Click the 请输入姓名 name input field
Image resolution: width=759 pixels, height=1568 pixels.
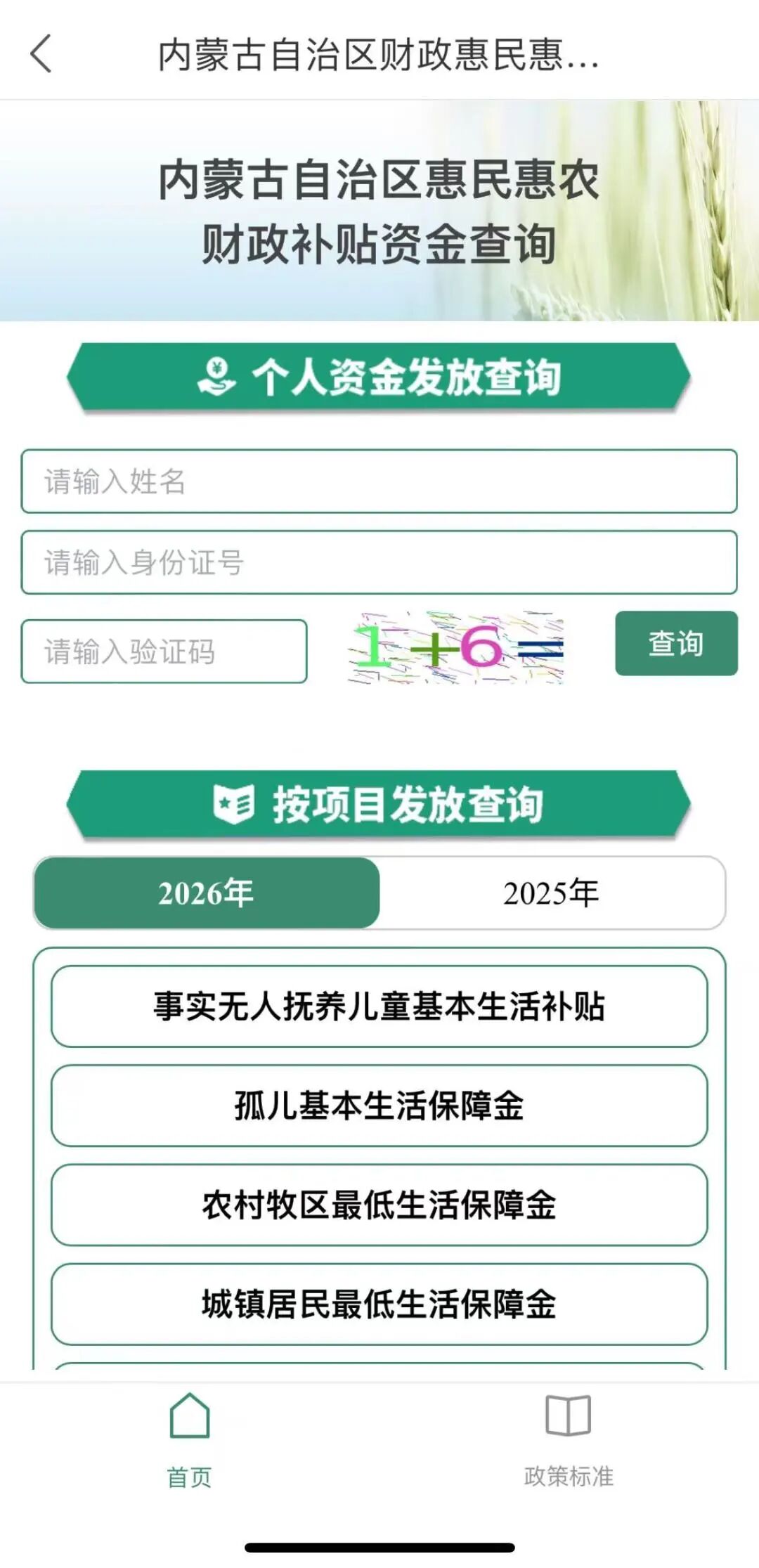pos(379,482)
